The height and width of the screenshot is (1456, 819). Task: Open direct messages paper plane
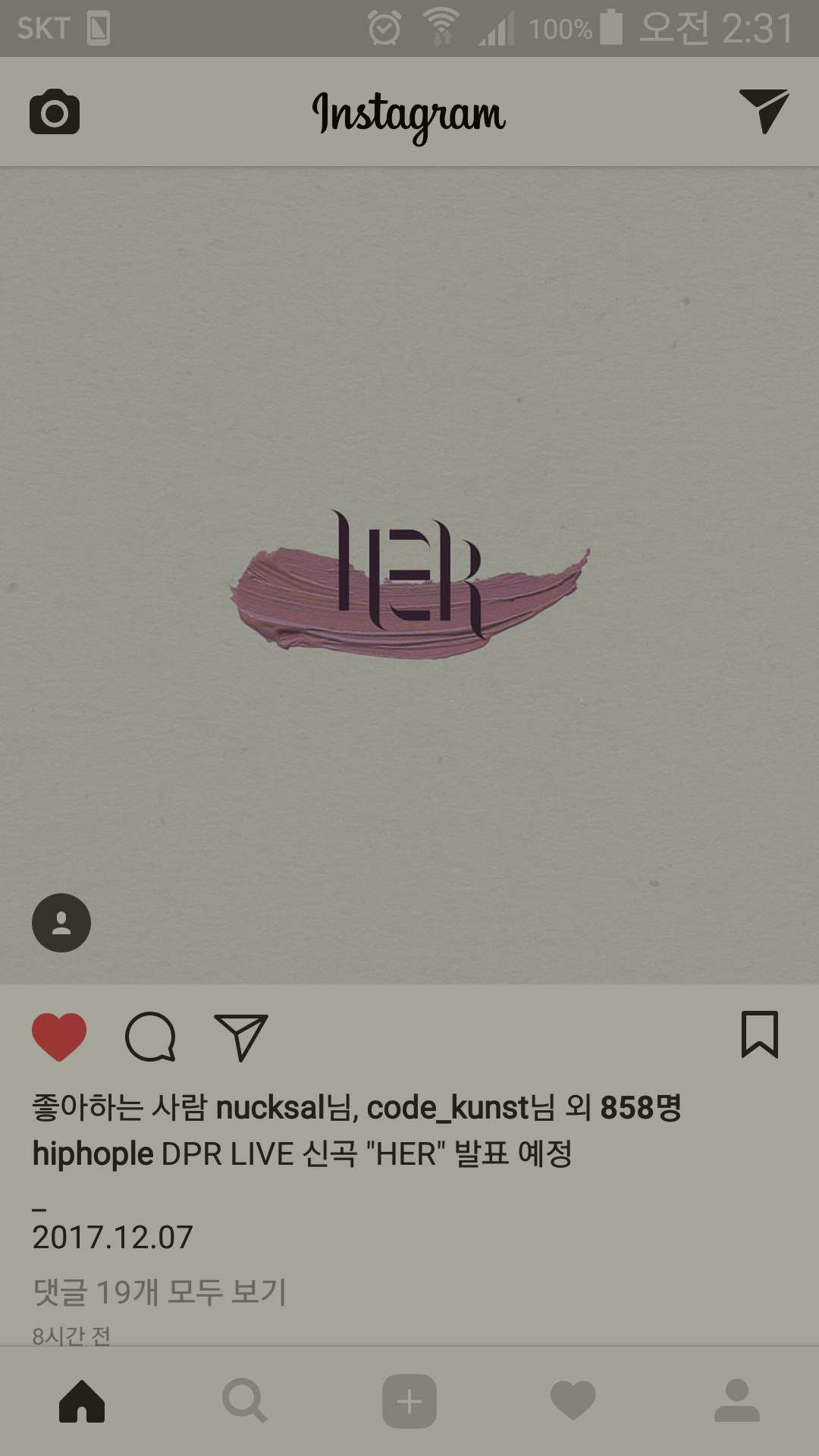764,111
